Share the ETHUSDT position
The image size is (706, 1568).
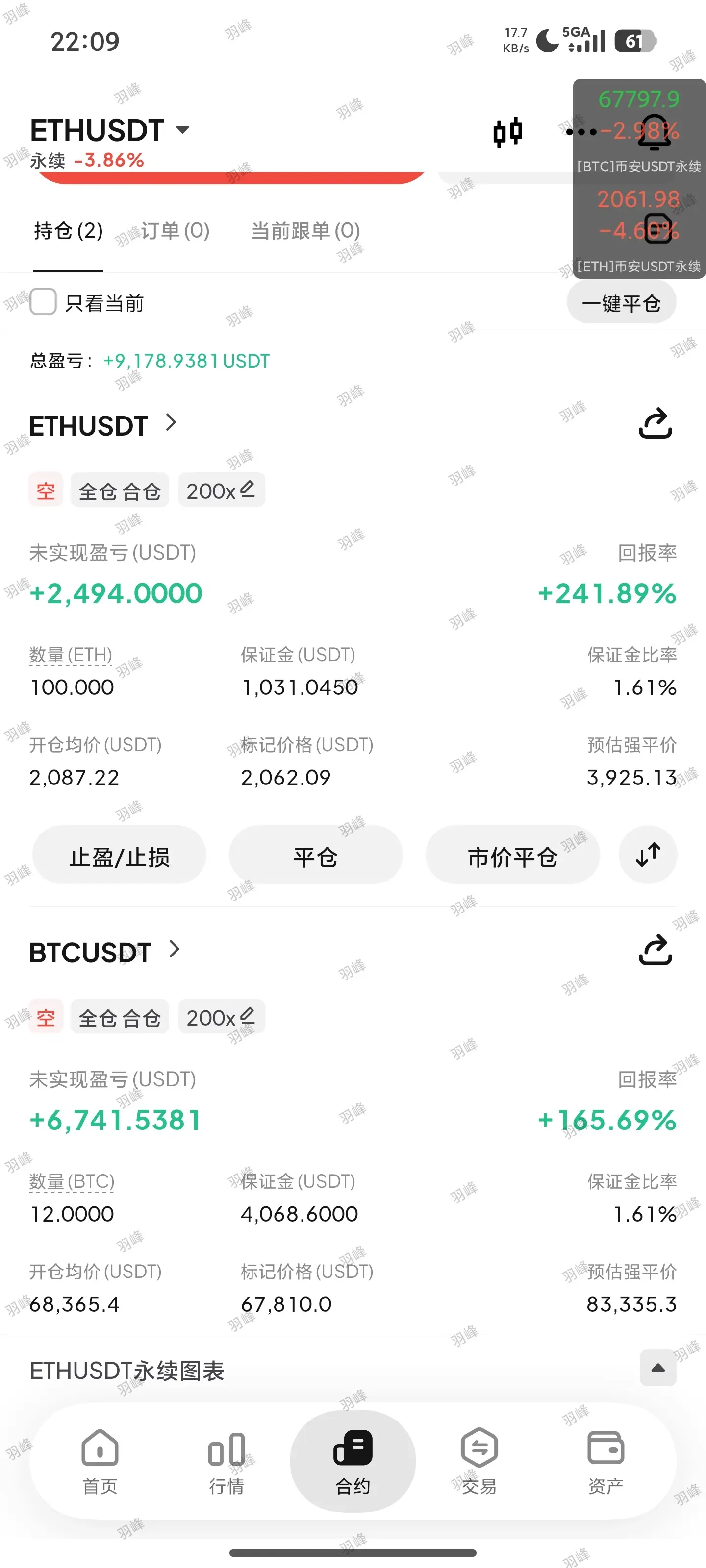[656, 424]
